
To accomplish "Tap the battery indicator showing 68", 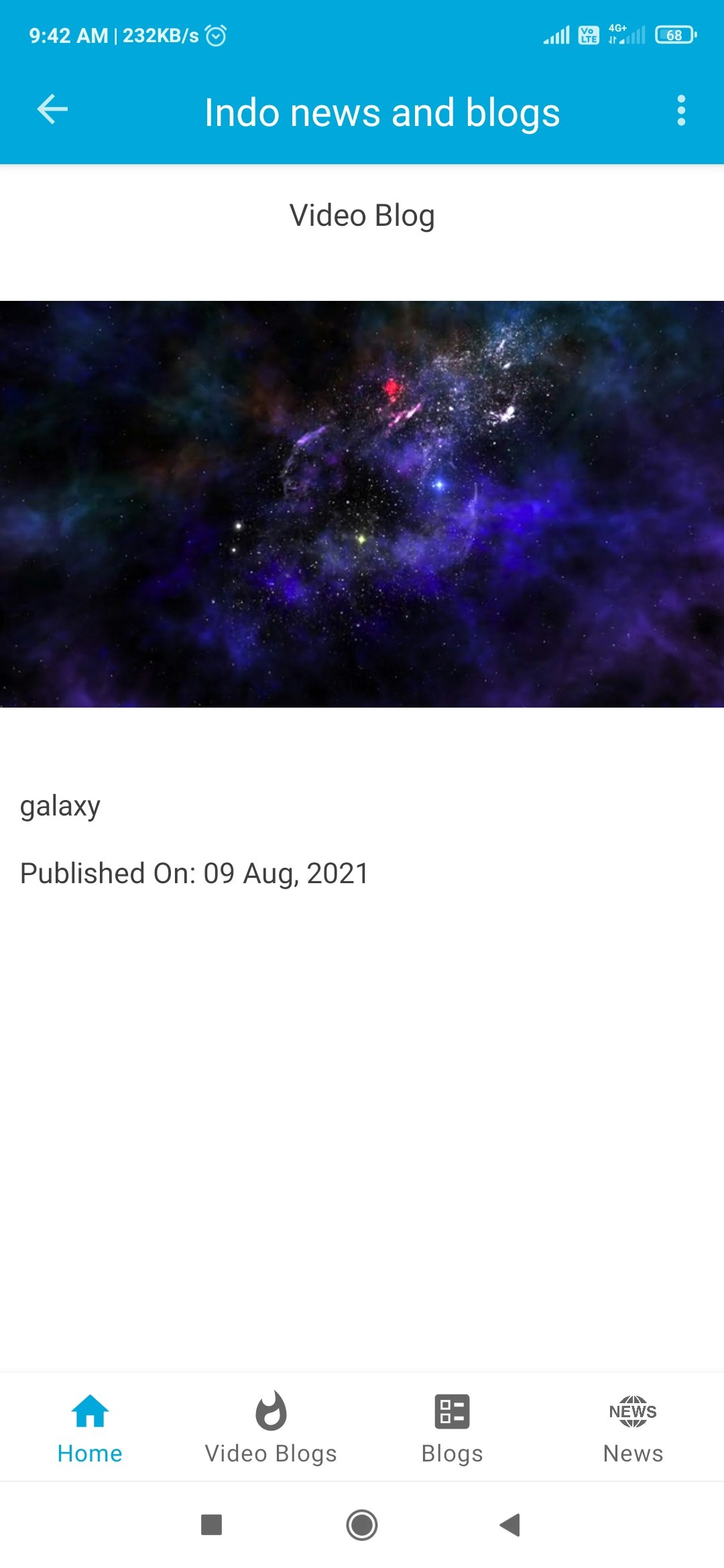I will pyautogui.click(x=674, y=35).
